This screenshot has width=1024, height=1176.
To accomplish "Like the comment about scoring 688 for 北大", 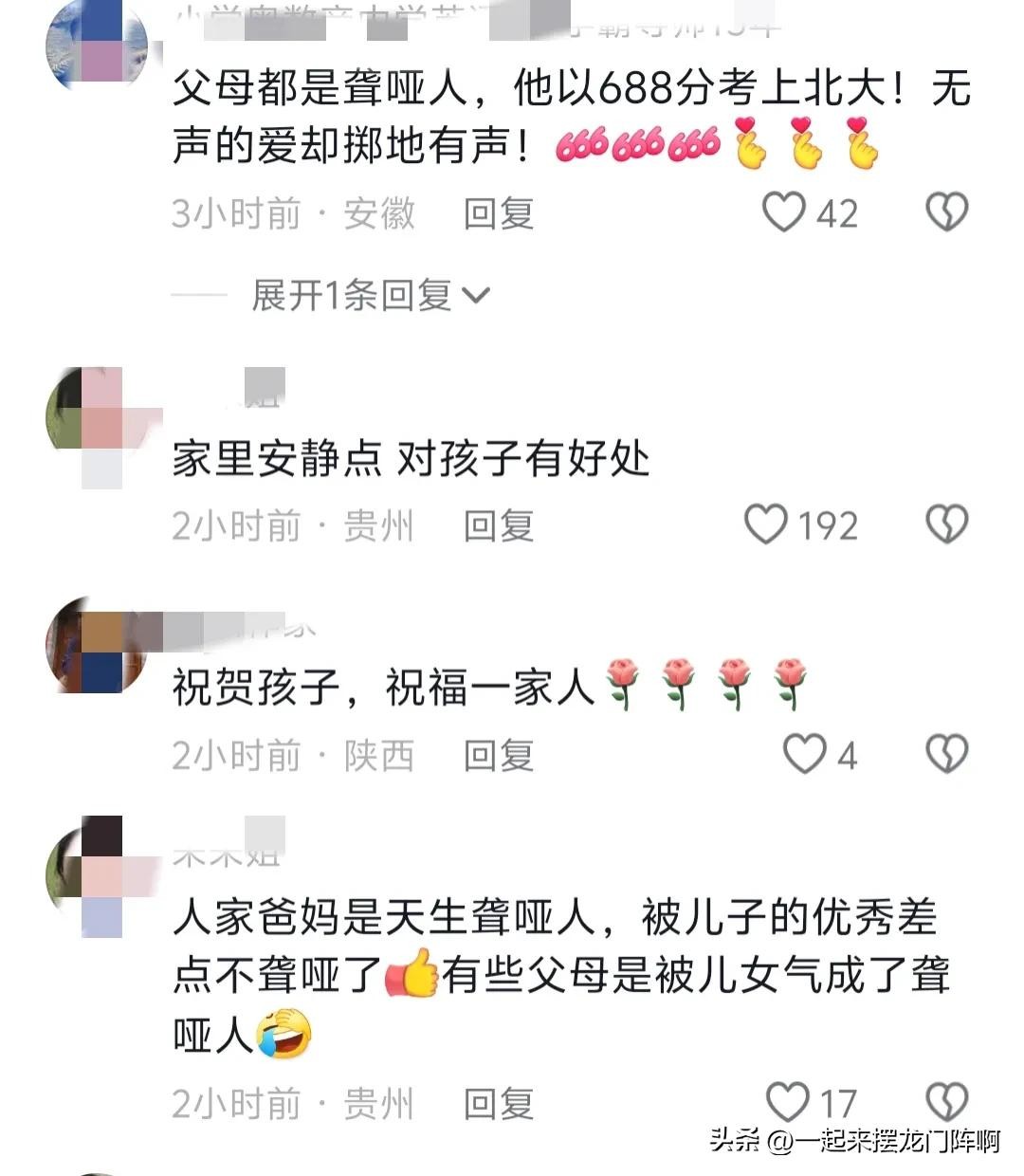I will [x=785, y=212].
